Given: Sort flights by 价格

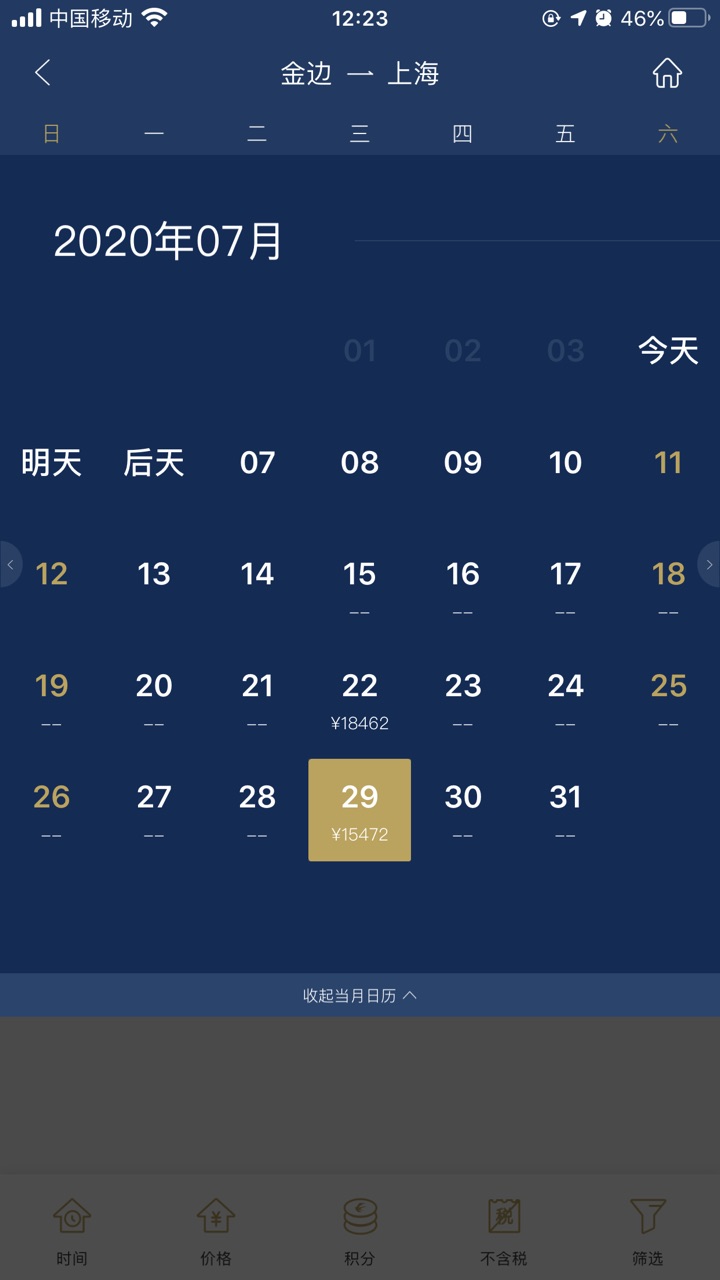Looking at the screenshot, I should (216, 1231).
